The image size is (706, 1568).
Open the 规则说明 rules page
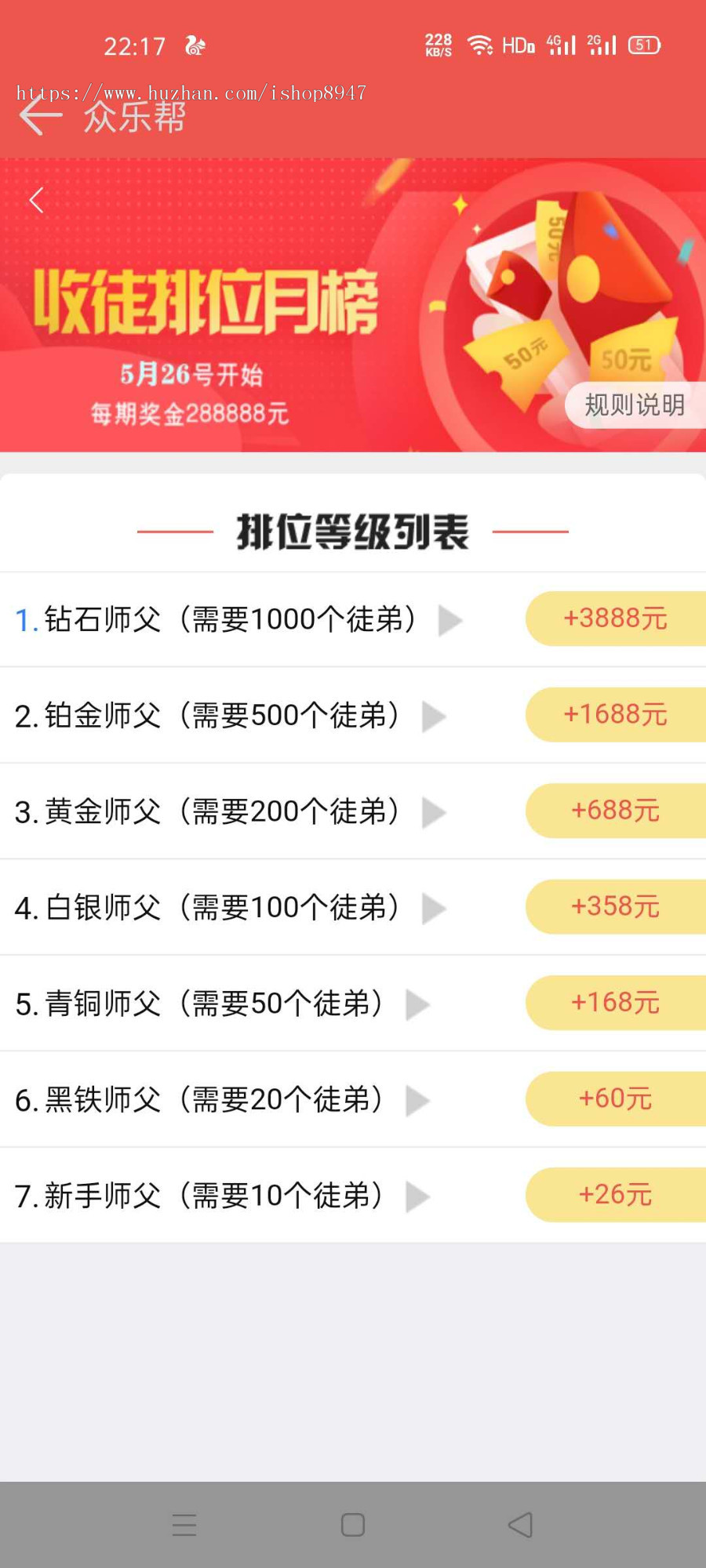click(634, 405)
